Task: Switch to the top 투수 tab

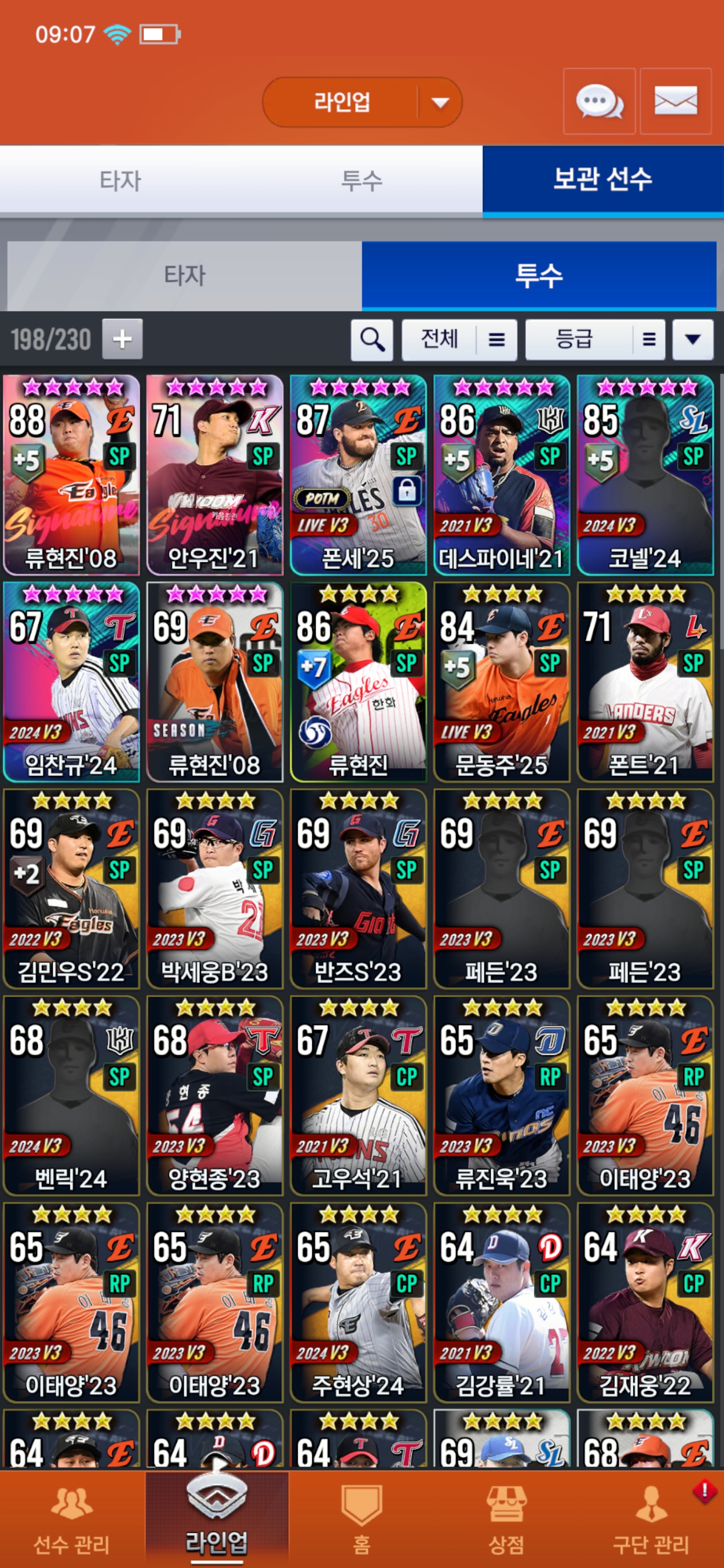Action: point(361,181)
